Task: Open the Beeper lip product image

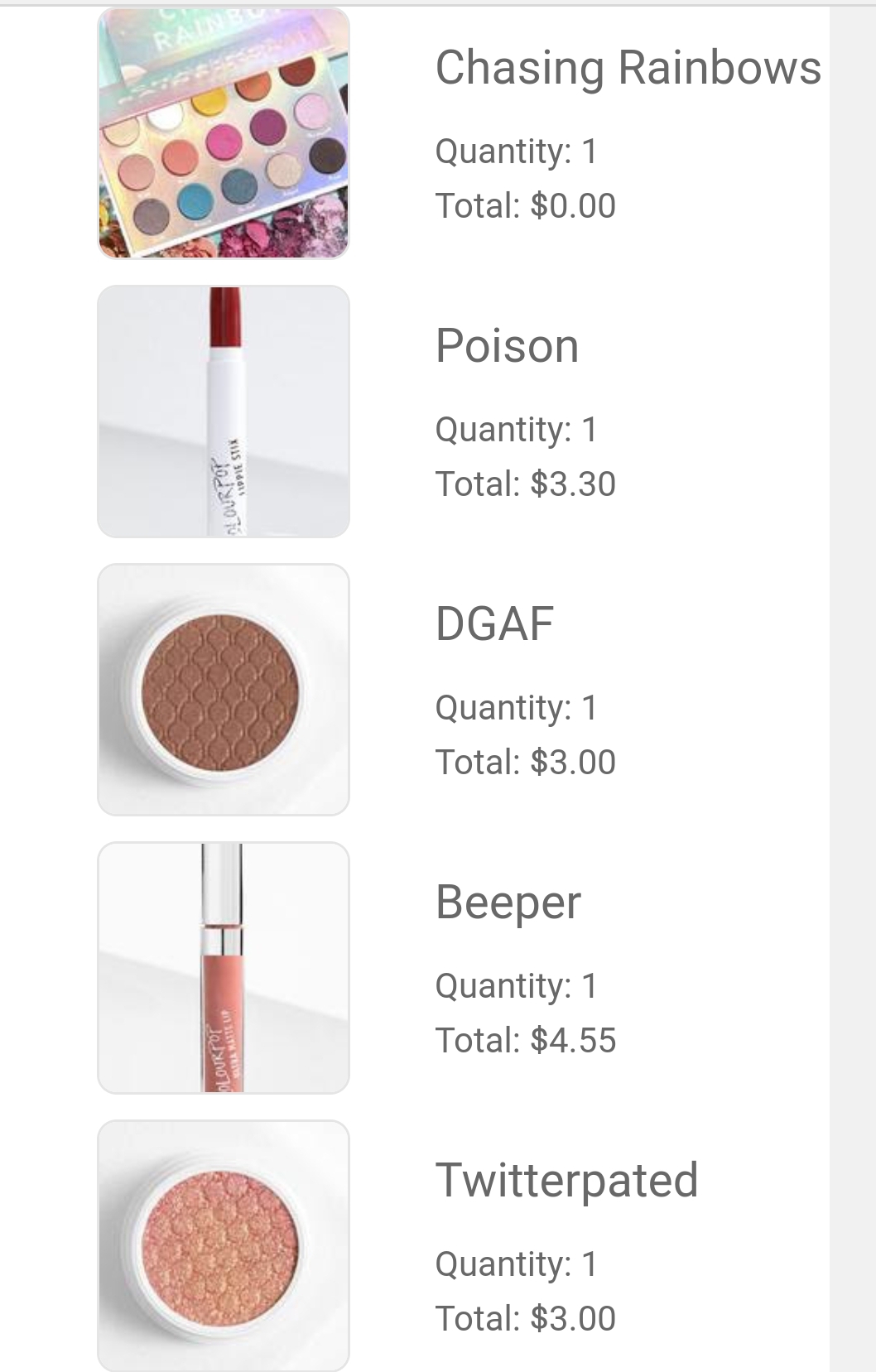Action: tap(224, 968)
